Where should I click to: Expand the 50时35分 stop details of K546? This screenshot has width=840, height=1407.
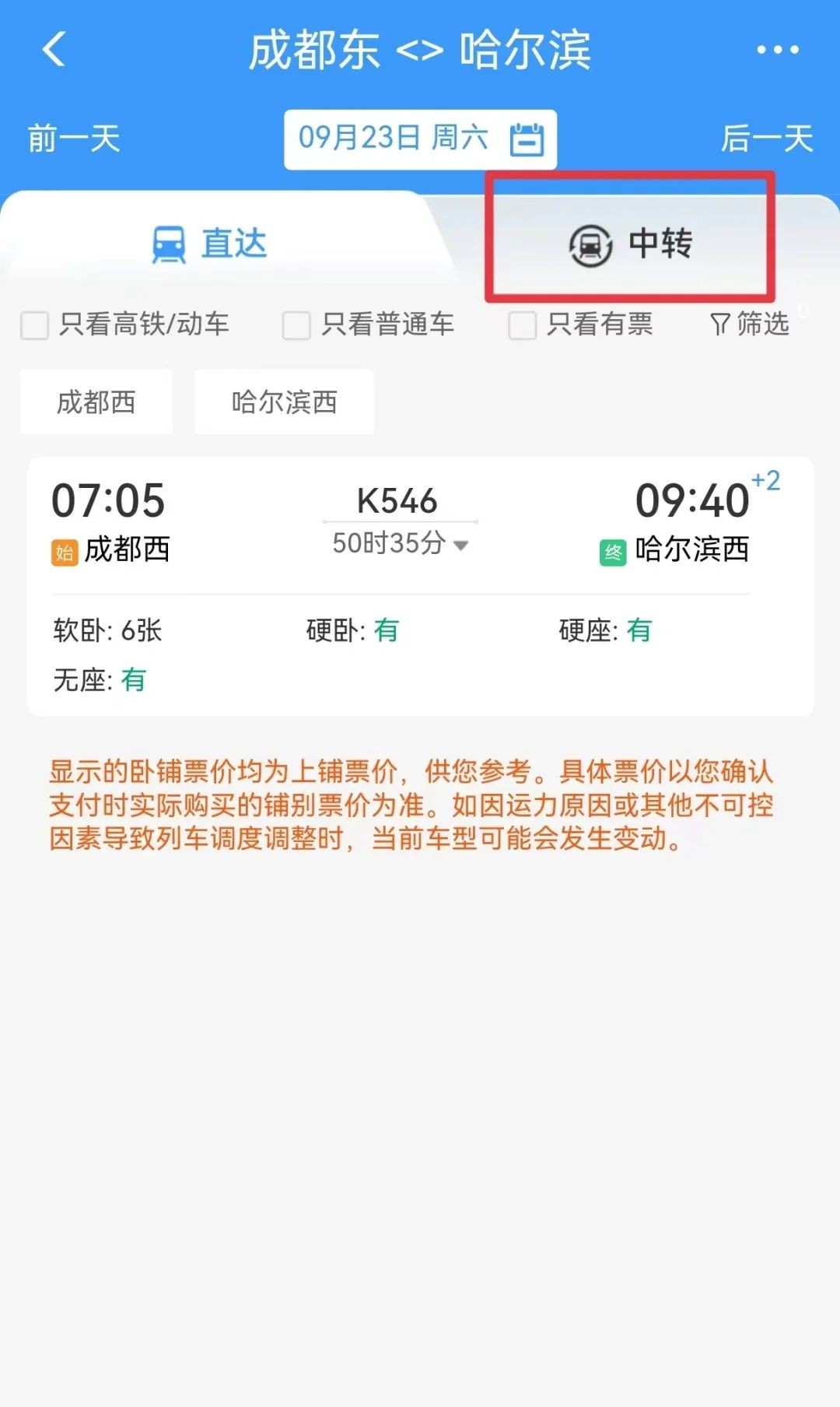pos(400,544)
